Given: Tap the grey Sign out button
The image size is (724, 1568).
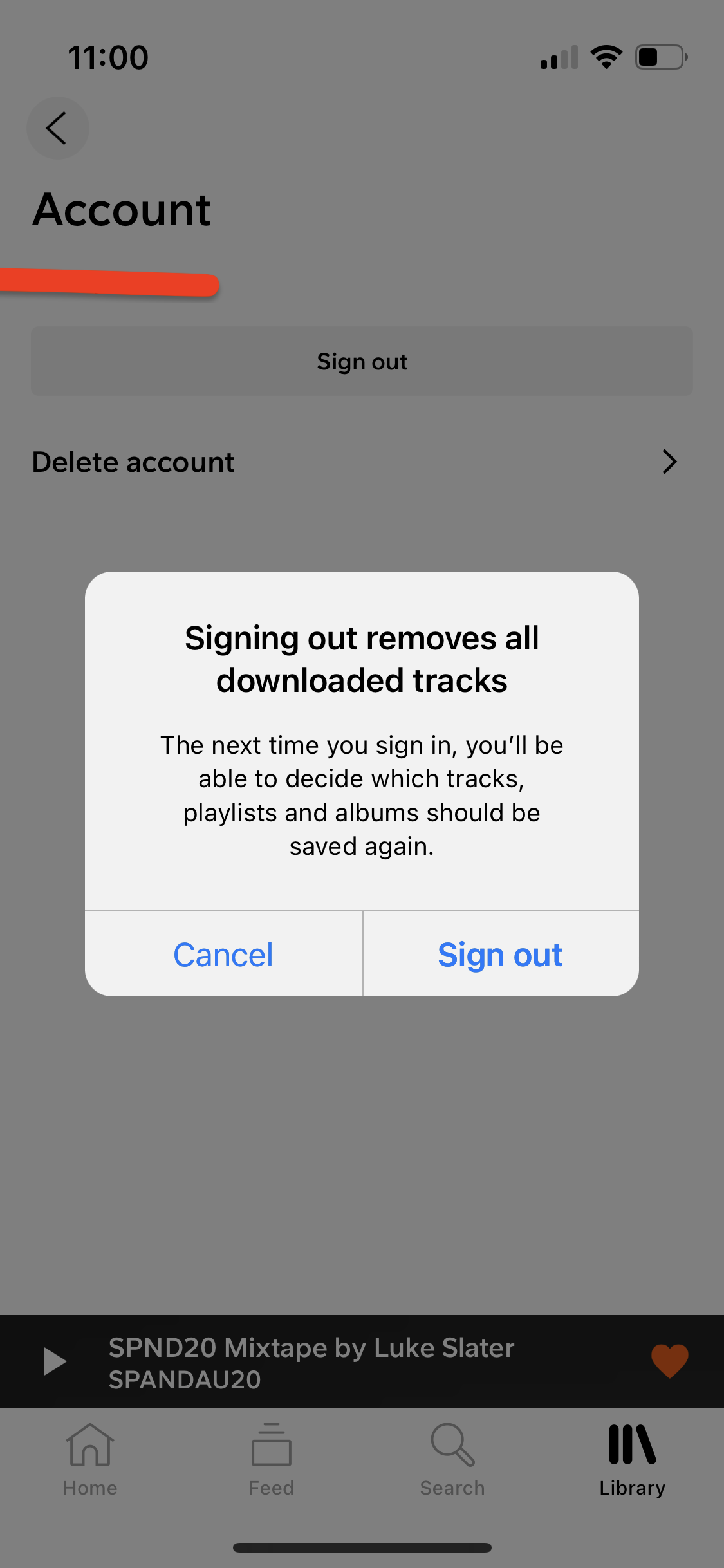Looking at the screenshot, I should (x=362, y=362).
